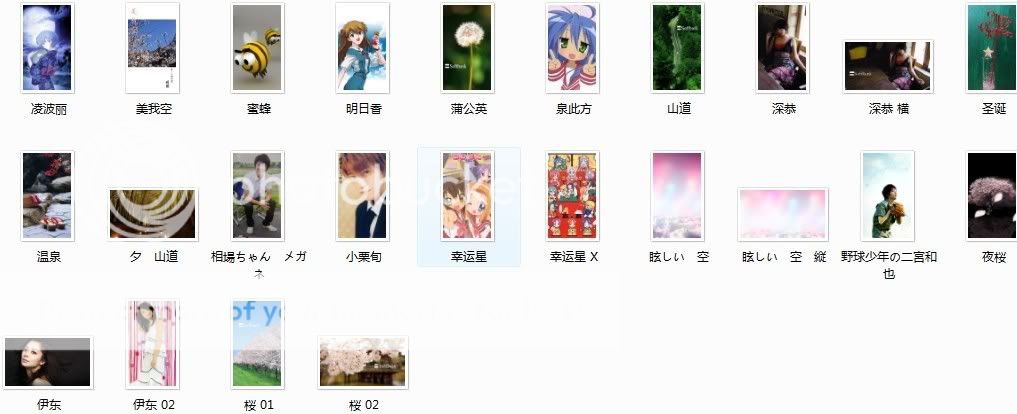Image resolution: width=1017 pixels, height=414 pixels.
Task: Open the 蒲公英 dandelion image
Action: 467,48
